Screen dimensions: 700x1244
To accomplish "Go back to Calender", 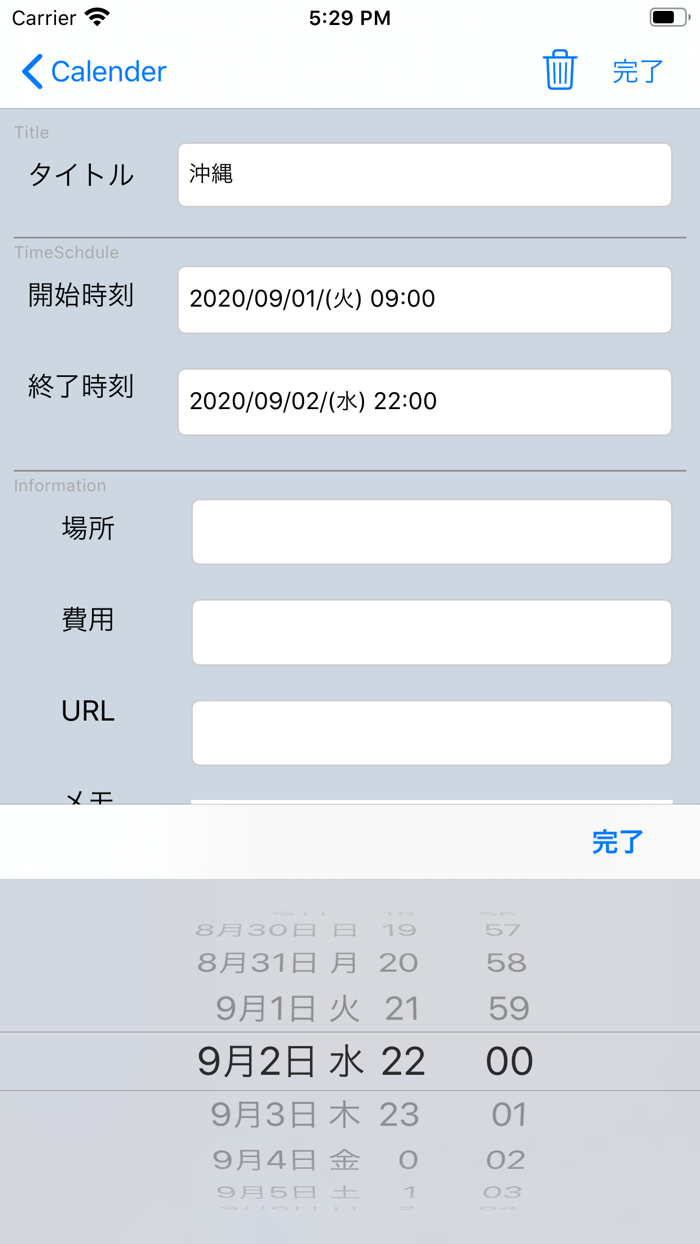I will tap(94, 72).
